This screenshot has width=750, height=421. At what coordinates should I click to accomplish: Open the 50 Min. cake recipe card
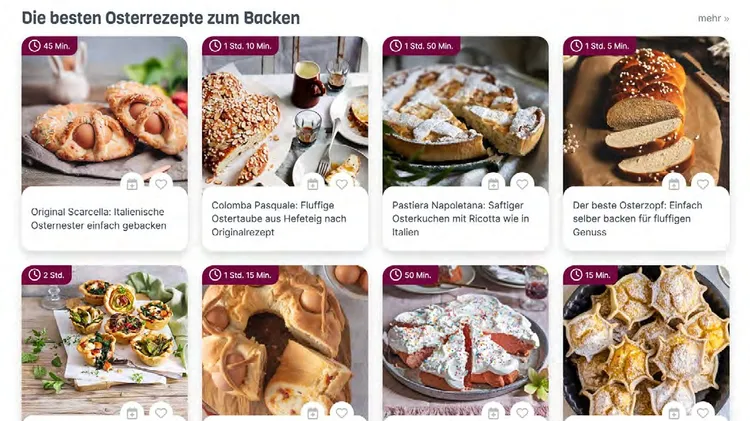coord(465,335)
